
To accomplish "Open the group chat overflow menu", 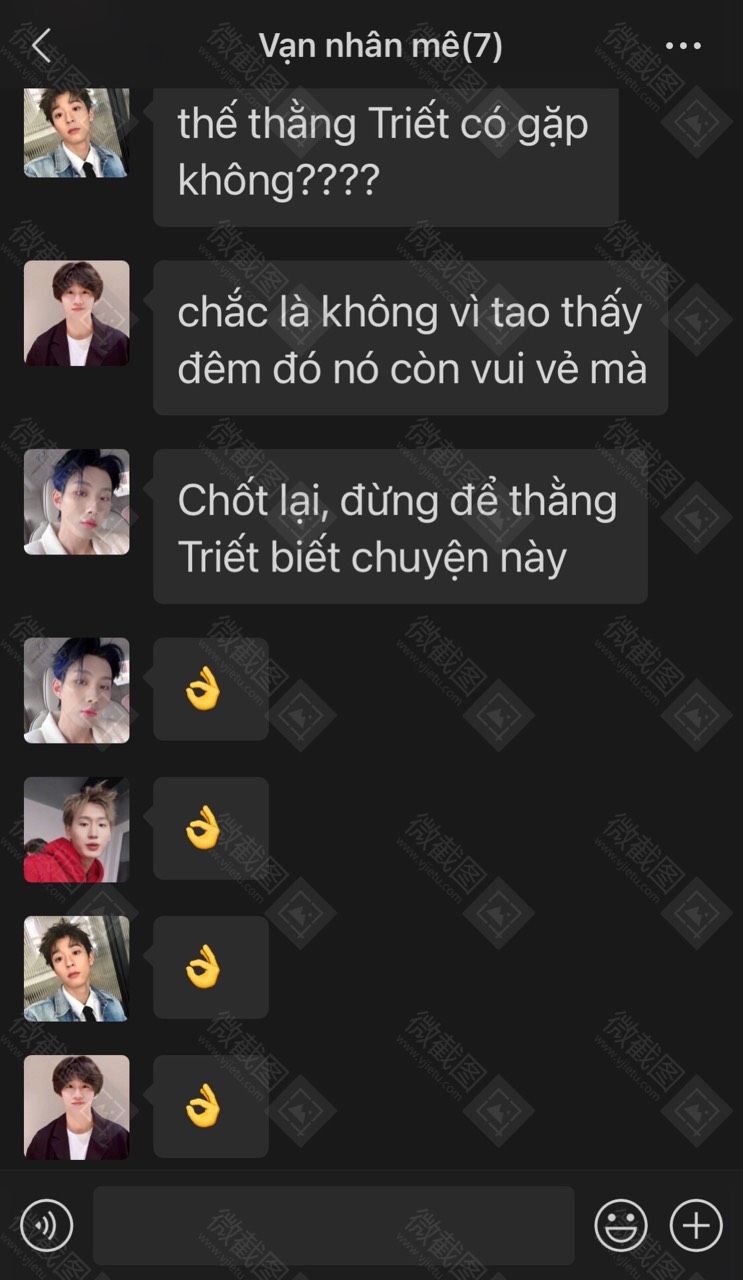I will [x=683, y=46].
